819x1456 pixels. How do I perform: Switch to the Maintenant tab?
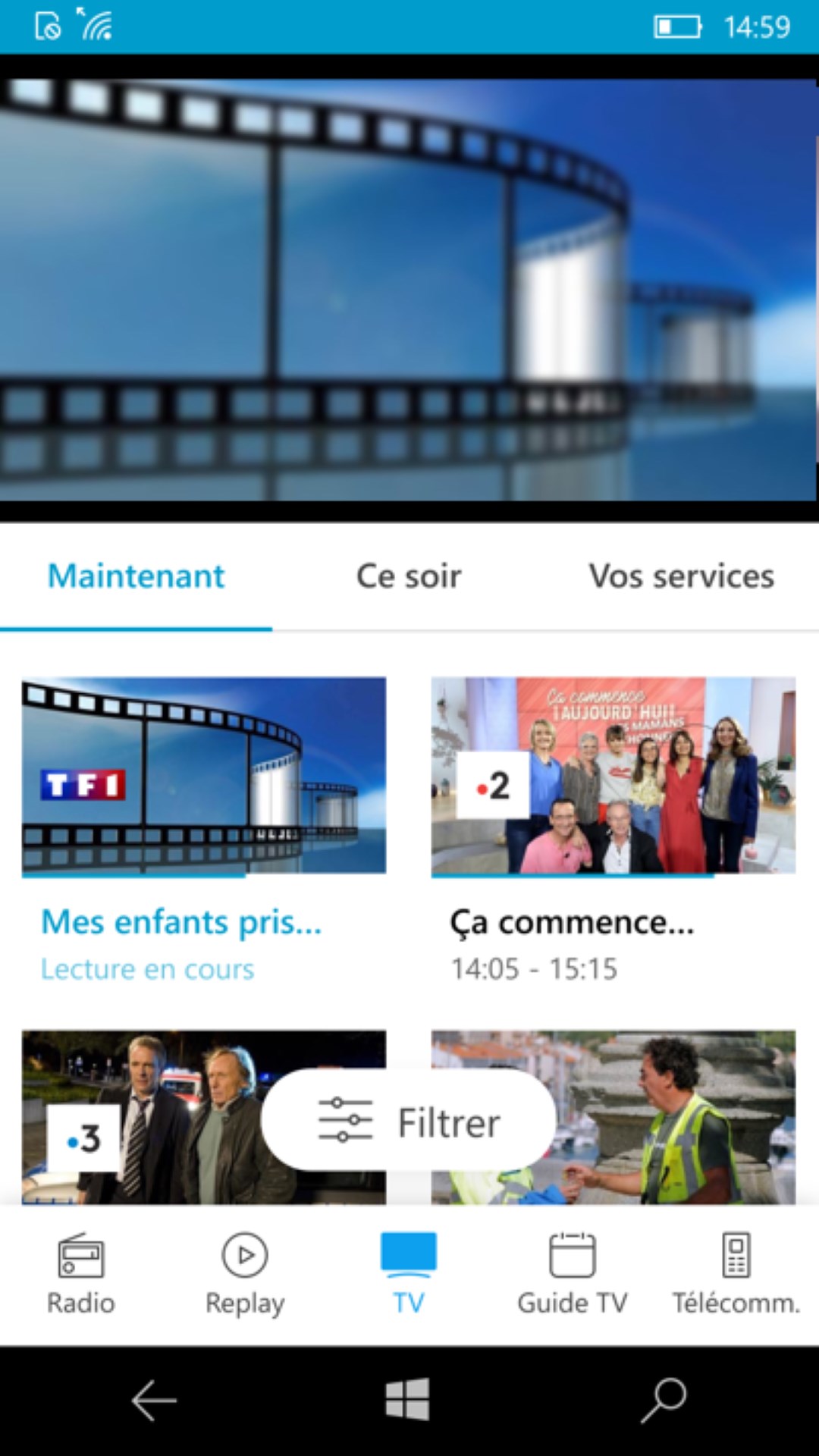[x=136, y=576]
